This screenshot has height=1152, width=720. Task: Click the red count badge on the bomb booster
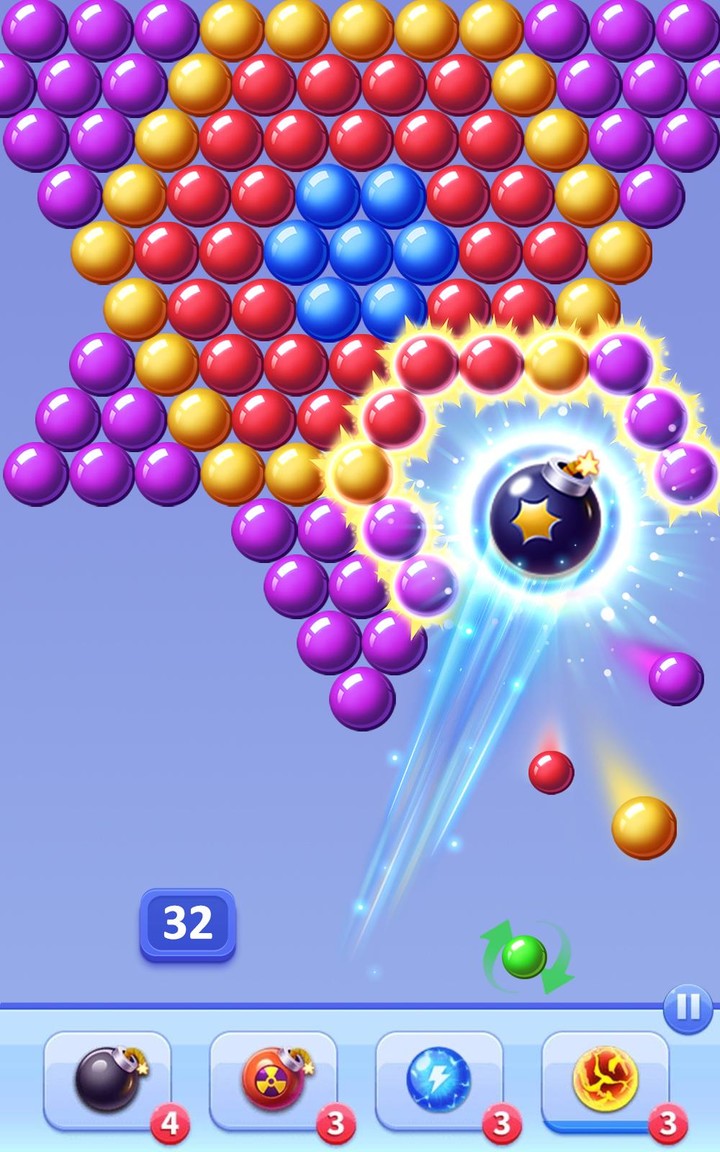168,1122
